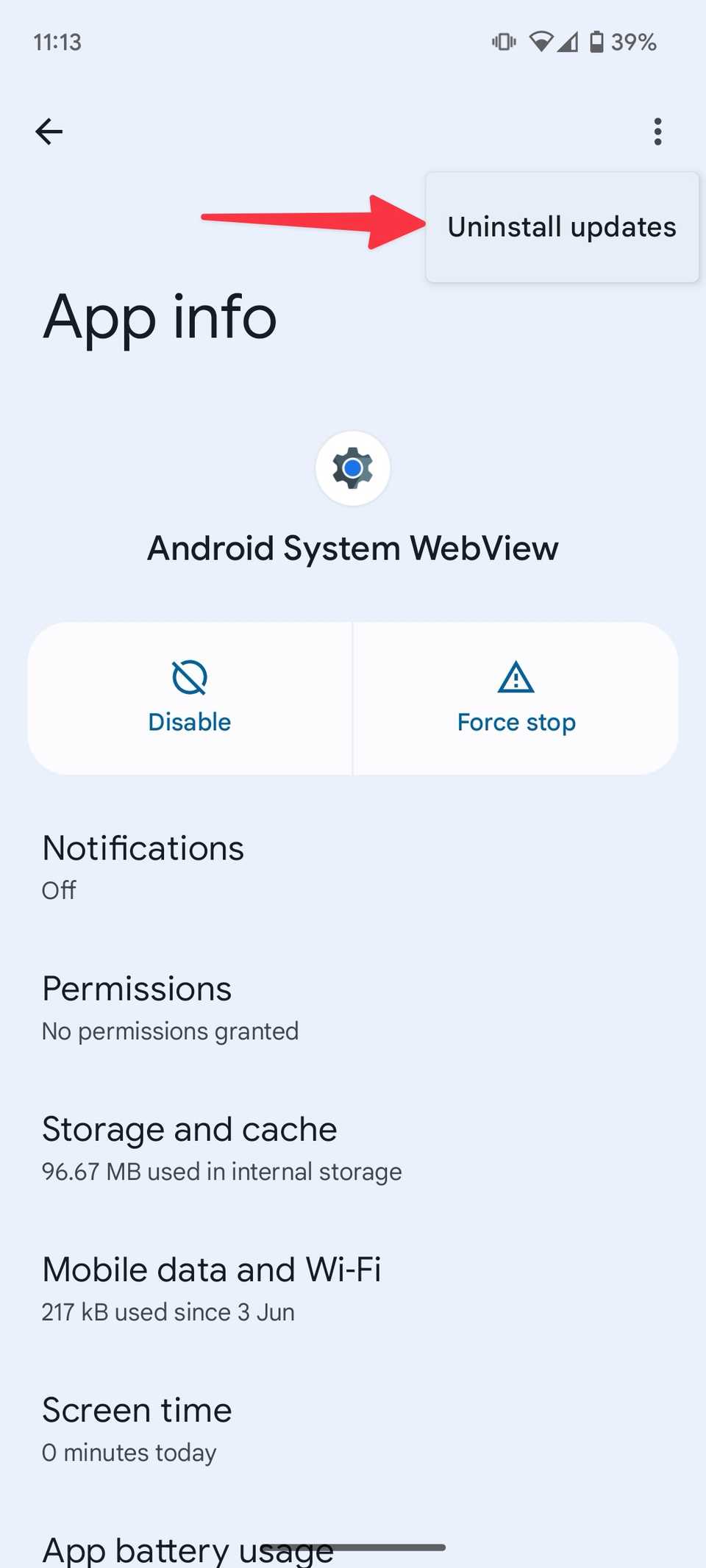View Screen time showing 0 minutes today
The width and height of the screenshot is (706, 1568).
137,1428
